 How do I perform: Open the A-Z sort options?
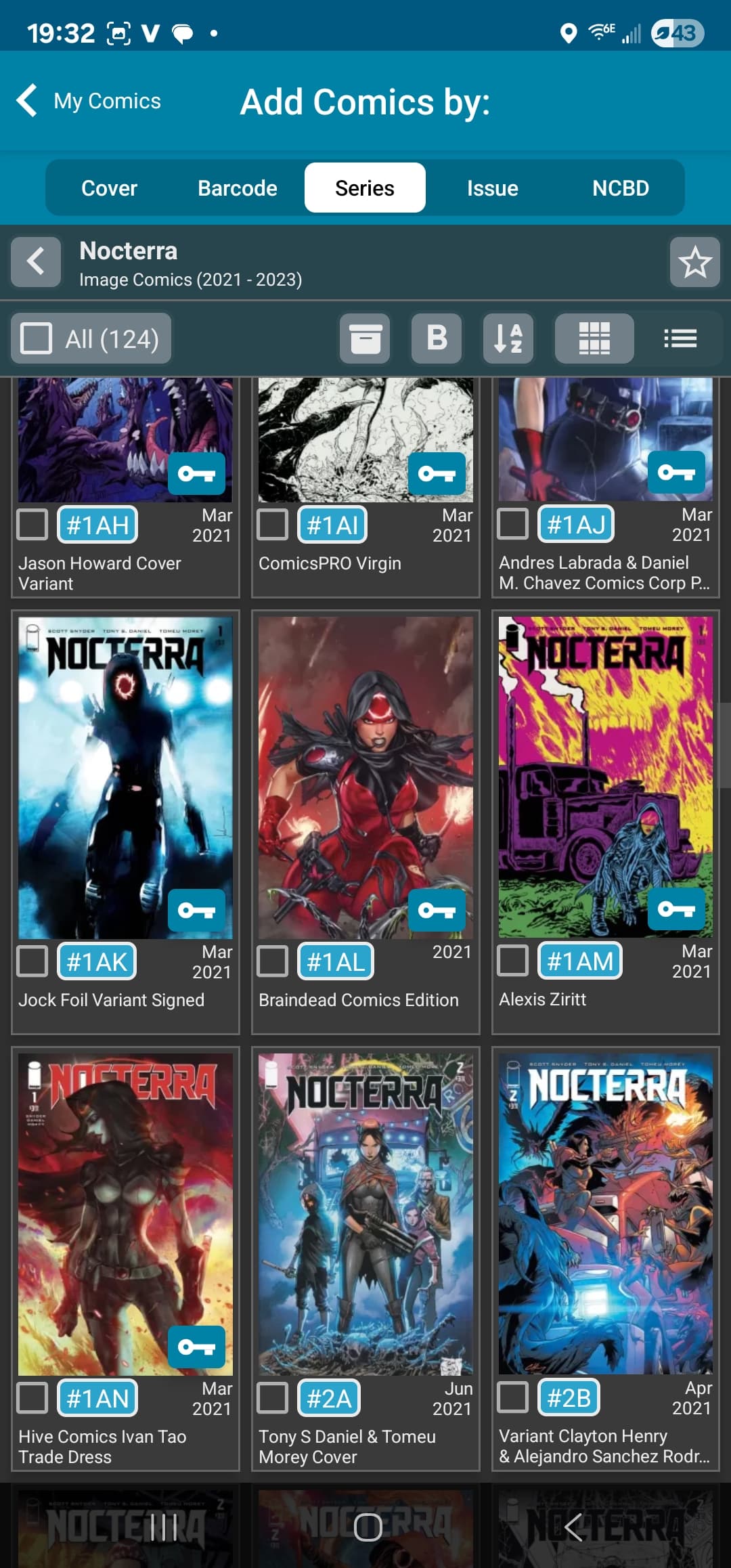pyautogui.click(x=508, y=338)
